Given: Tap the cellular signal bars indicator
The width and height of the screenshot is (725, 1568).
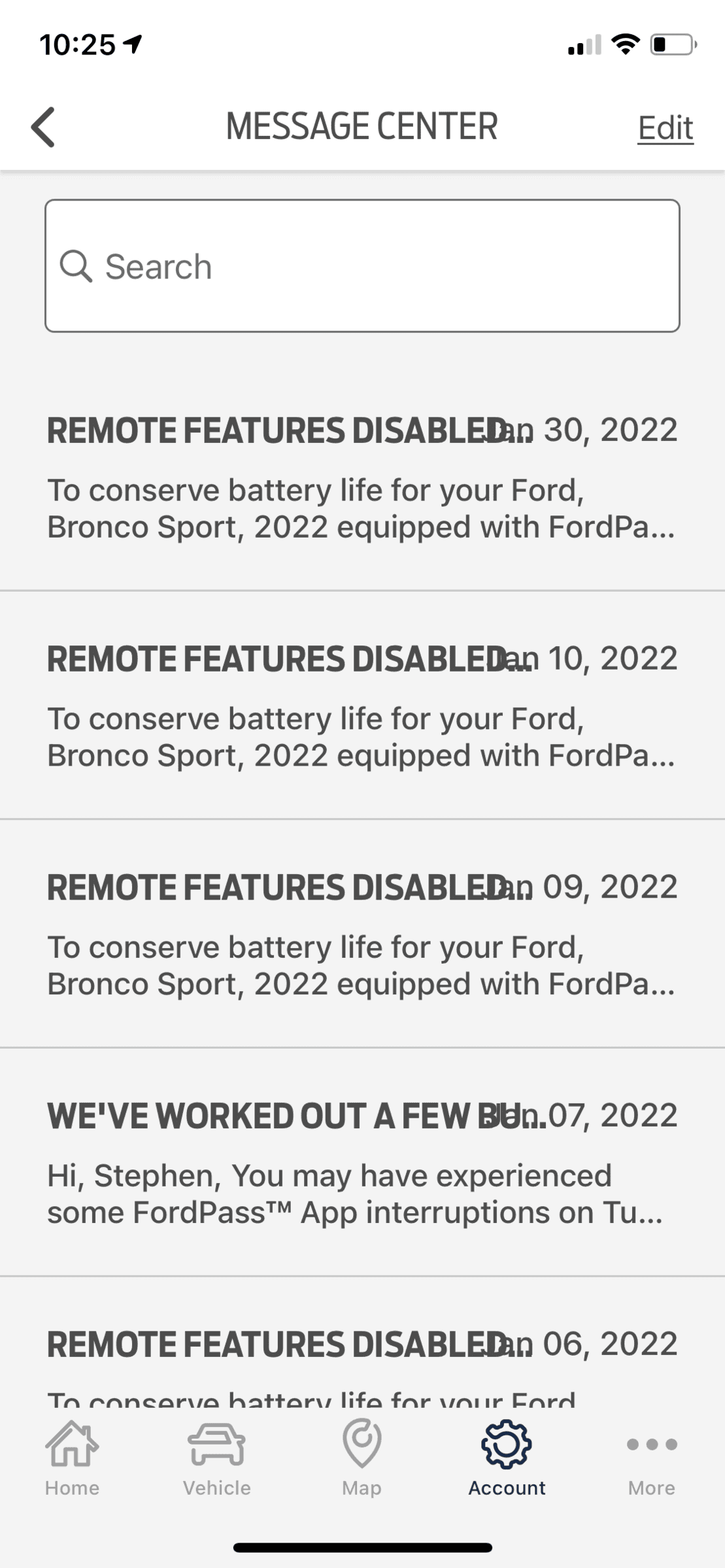Looking at the screenshot, I should point(584,44).
